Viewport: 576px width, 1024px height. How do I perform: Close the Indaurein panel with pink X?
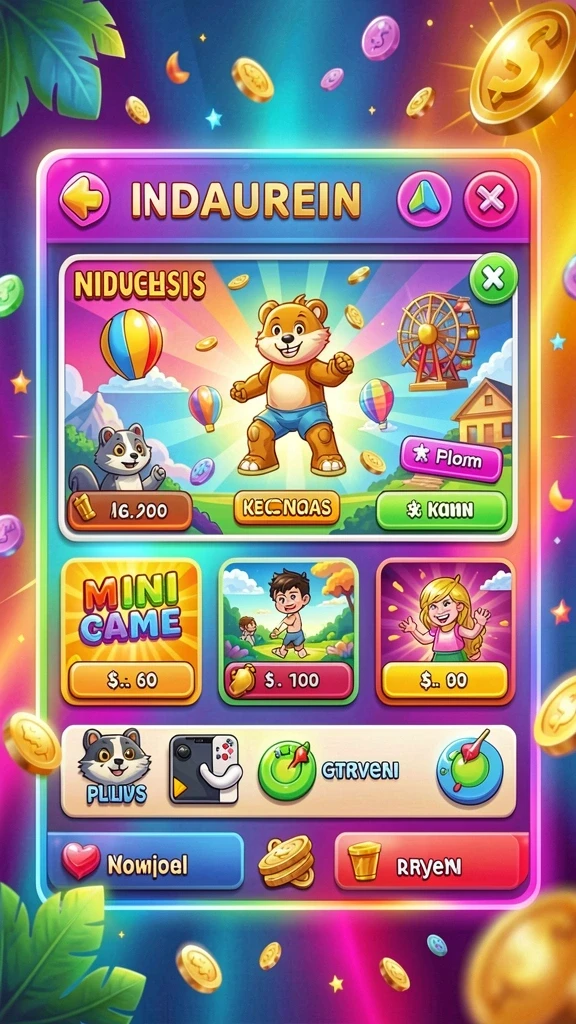(491, 199)
